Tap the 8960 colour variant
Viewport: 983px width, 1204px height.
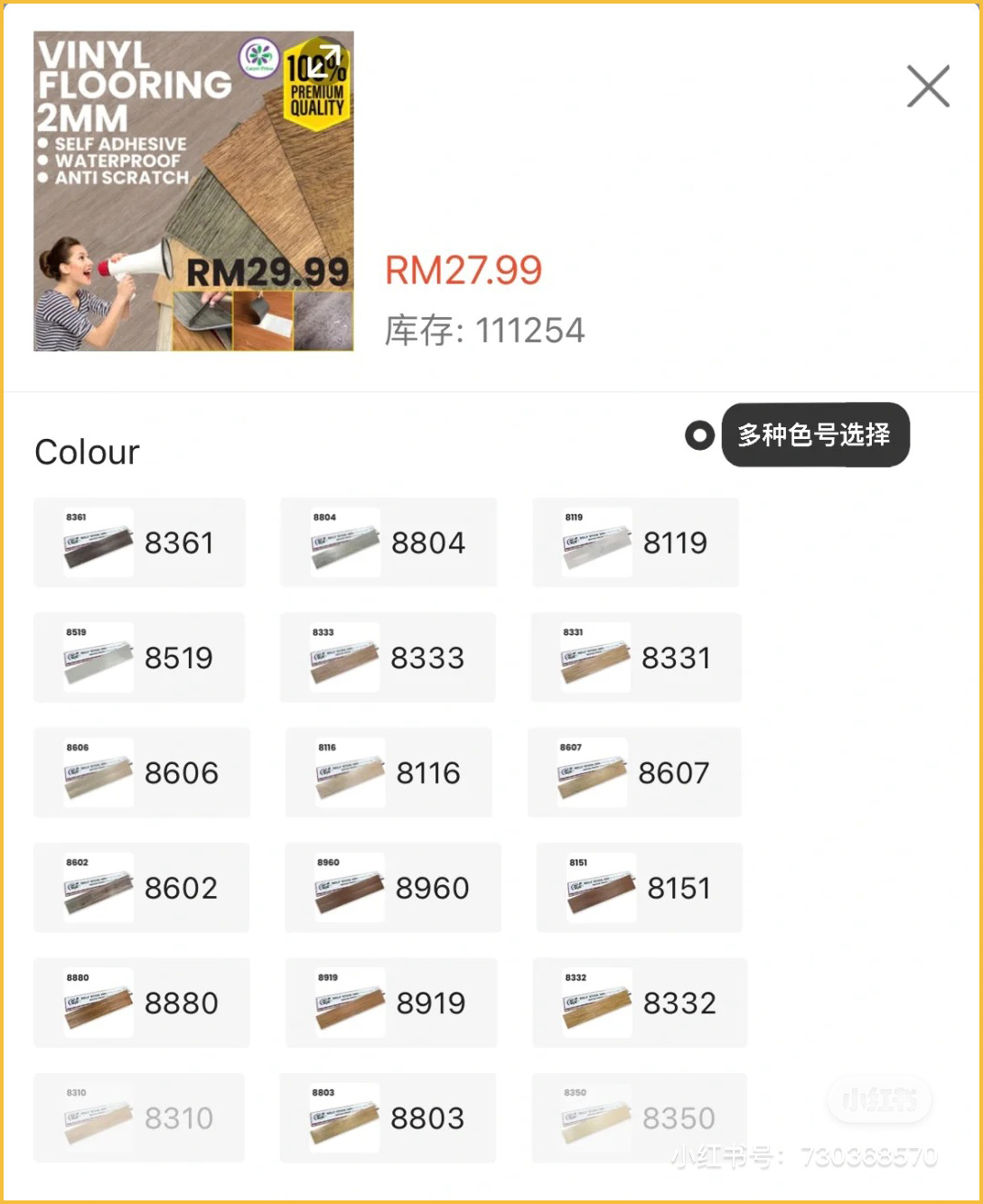click(393, 888)
